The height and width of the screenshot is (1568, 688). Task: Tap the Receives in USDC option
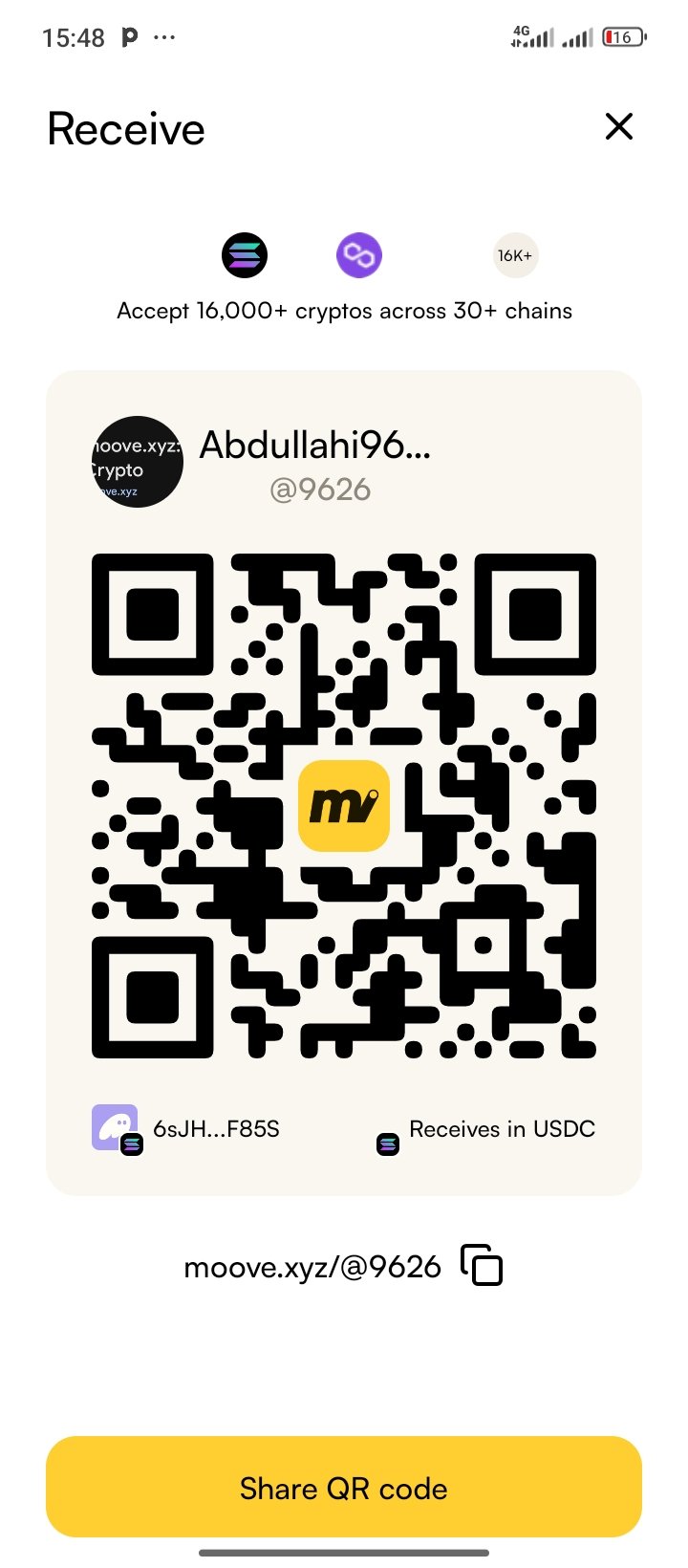click(501, 1129)
